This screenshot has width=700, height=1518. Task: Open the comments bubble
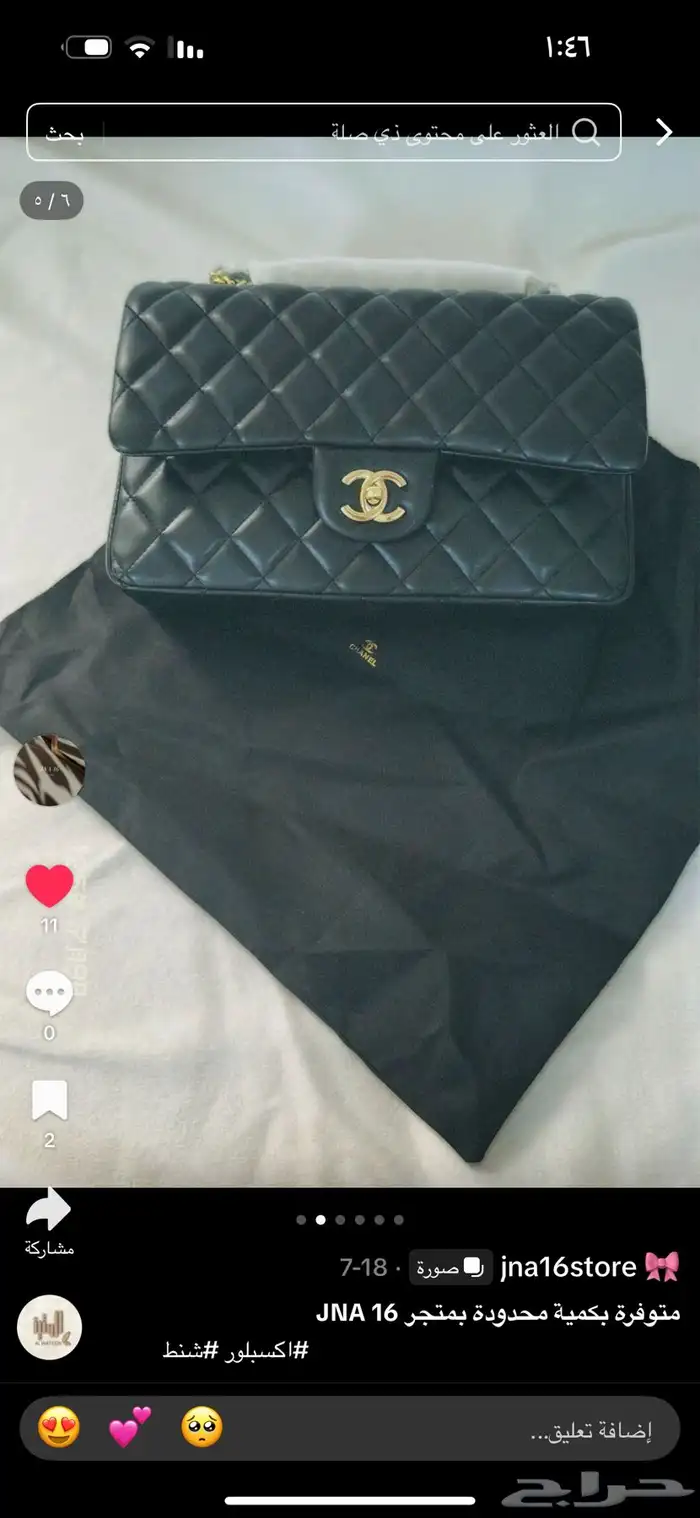49,995
